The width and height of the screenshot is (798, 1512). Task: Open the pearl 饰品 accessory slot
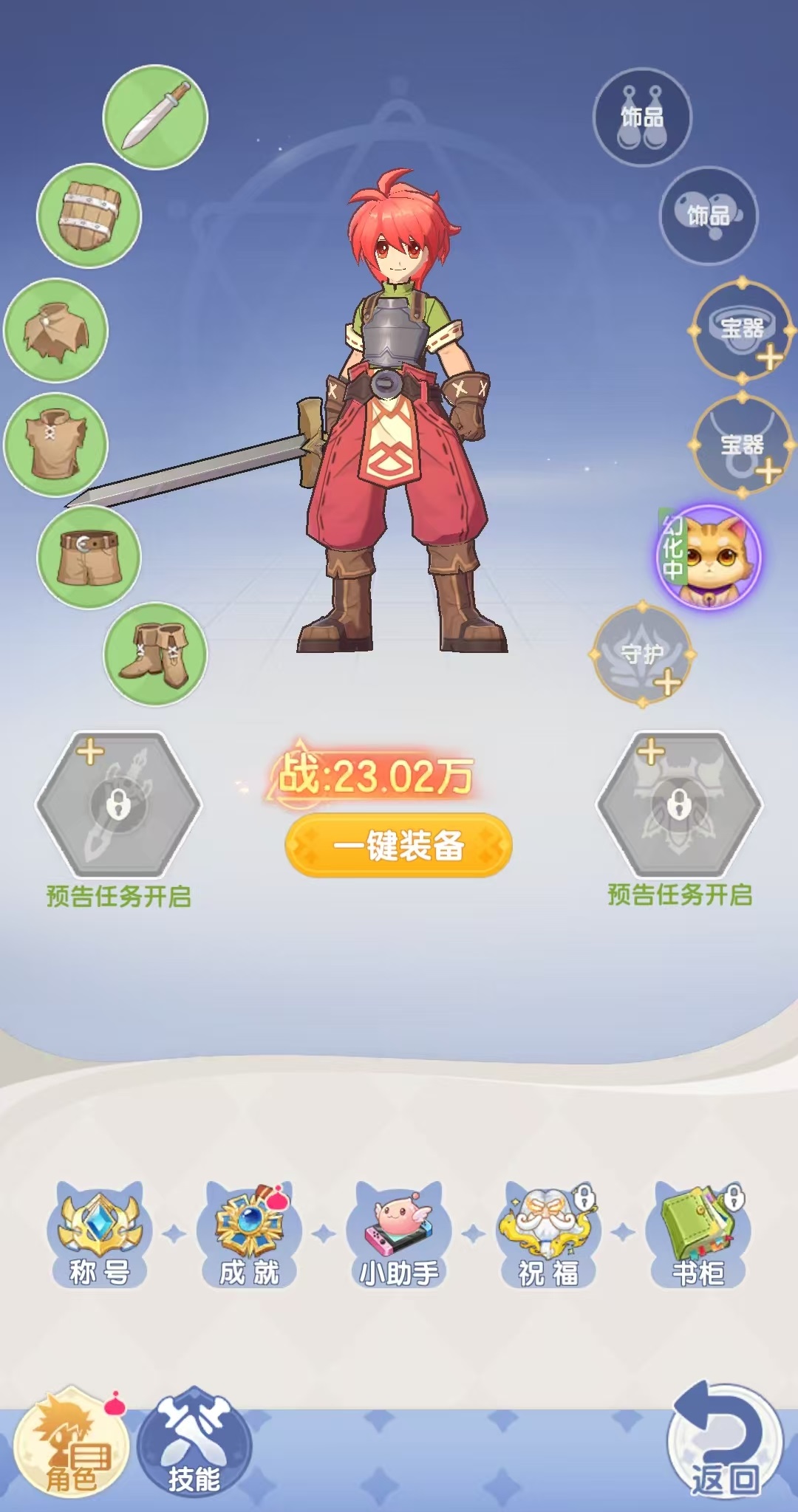coord(708,216)
